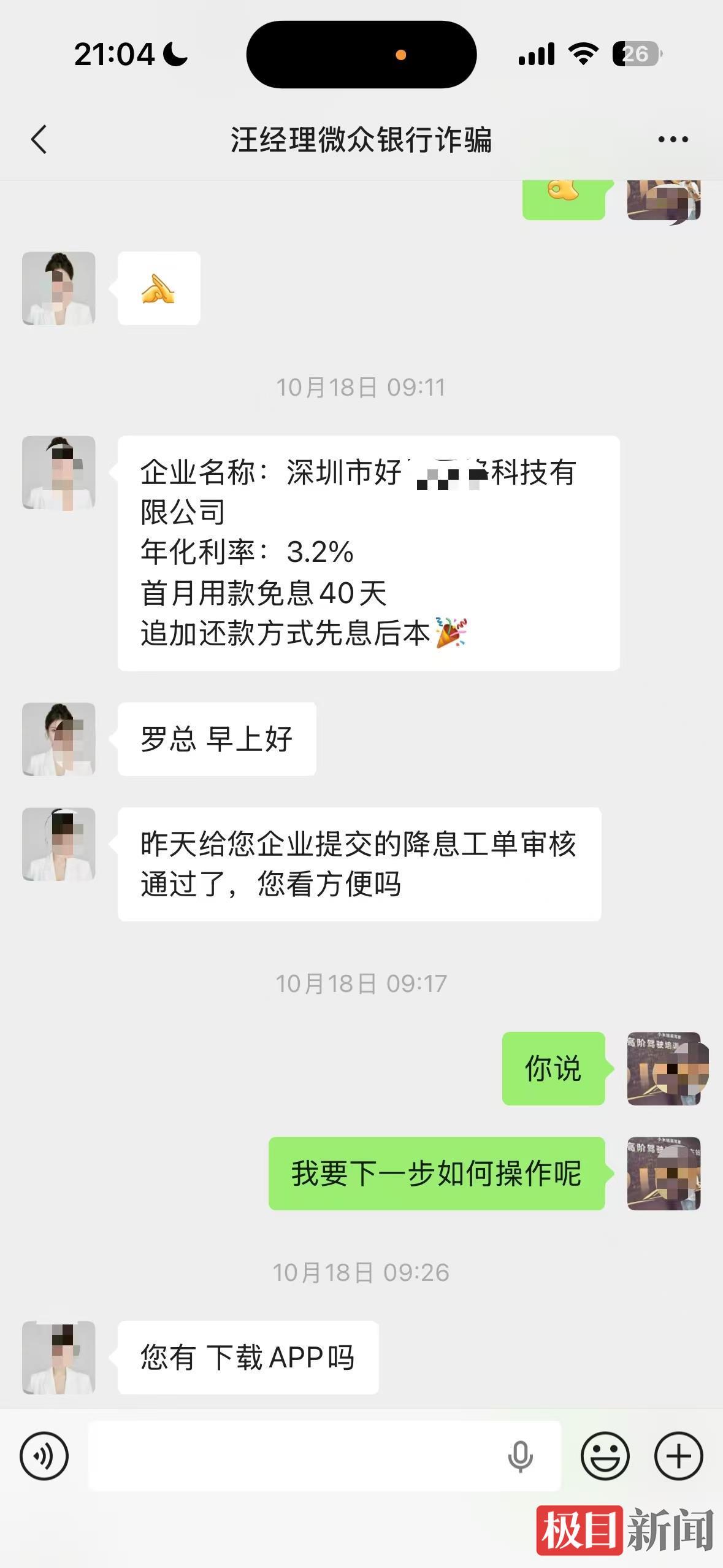Go back to the chat list
This screenshot has height=1568, width=723.
[39, 139]
